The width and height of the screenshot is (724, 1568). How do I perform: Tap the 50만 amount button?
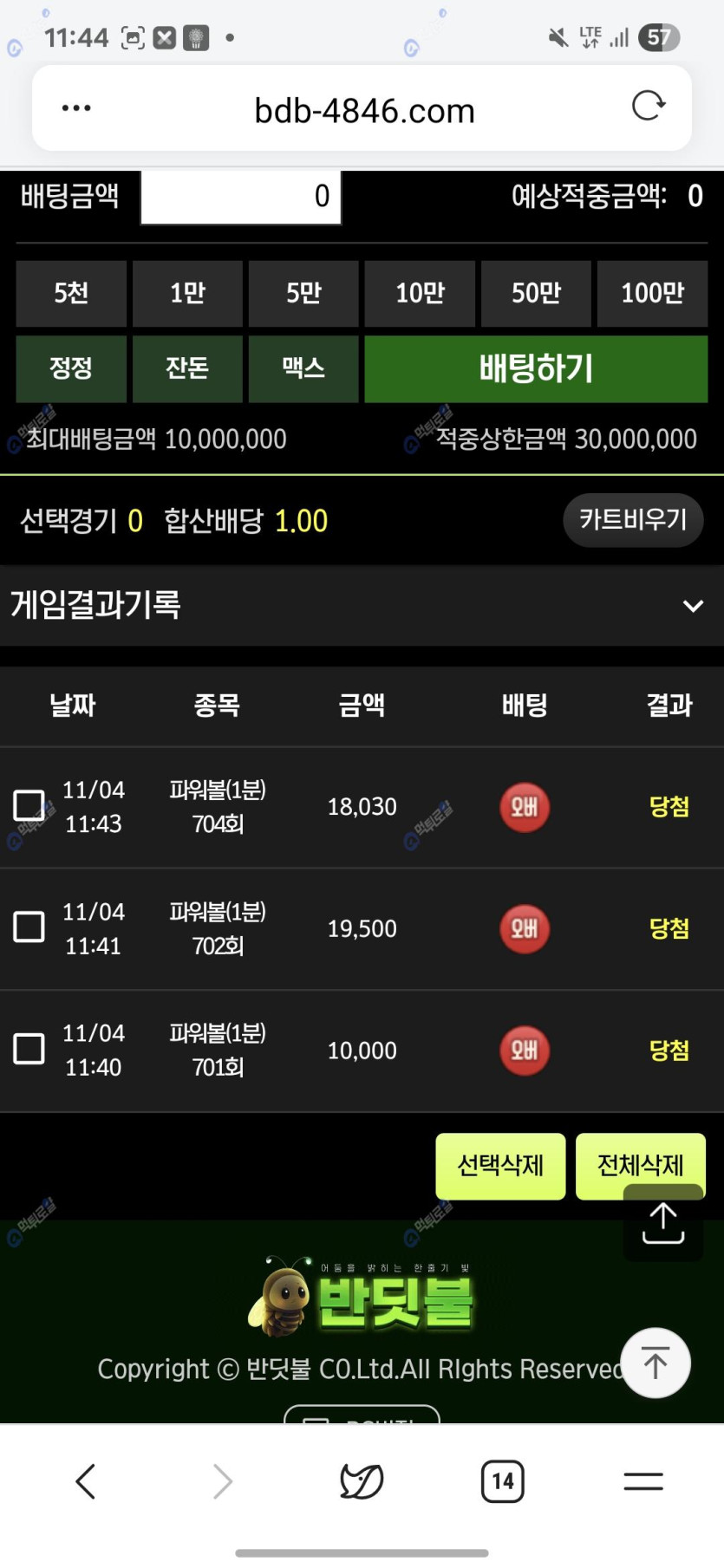click(x=536, y=293)
